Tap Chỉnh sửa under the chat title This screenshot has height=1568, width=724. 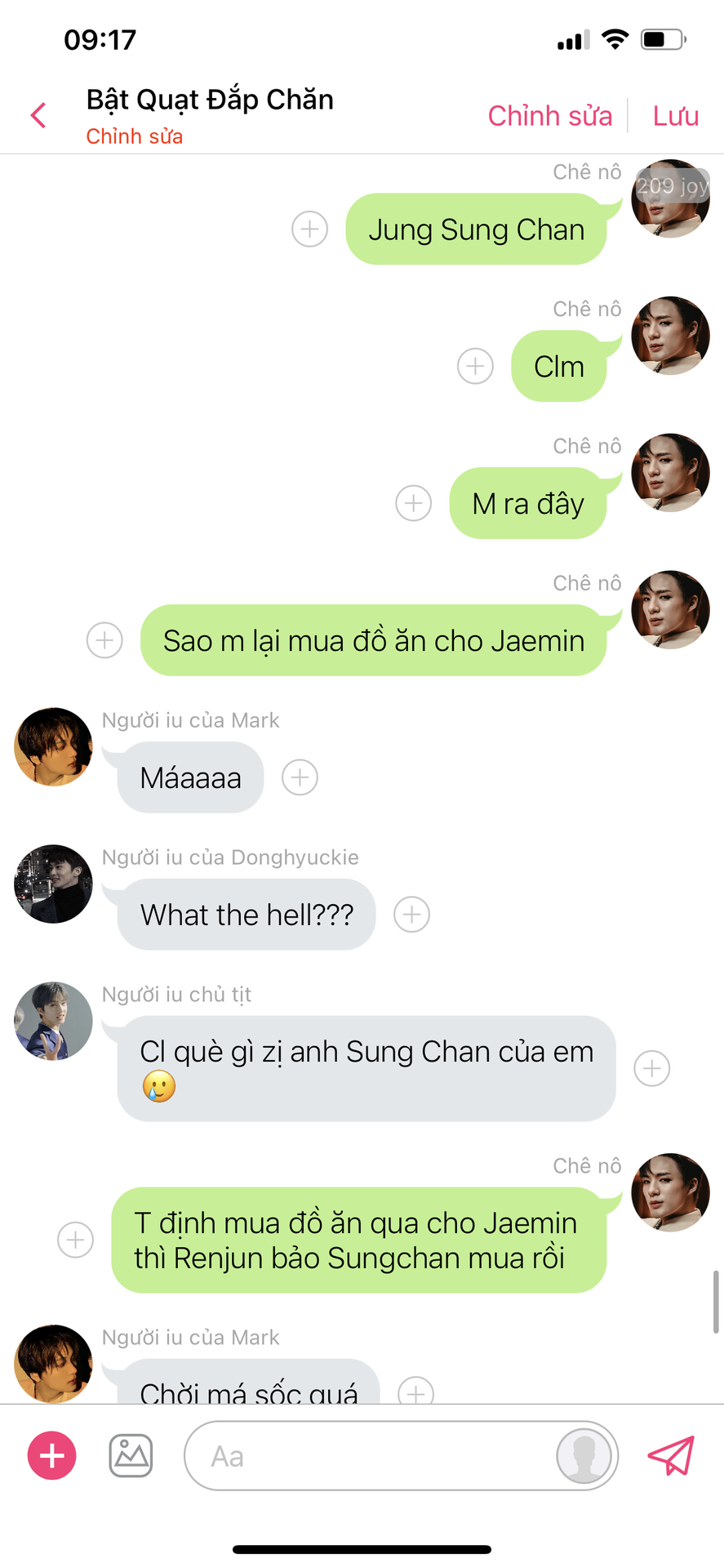(x=135, y=136)
